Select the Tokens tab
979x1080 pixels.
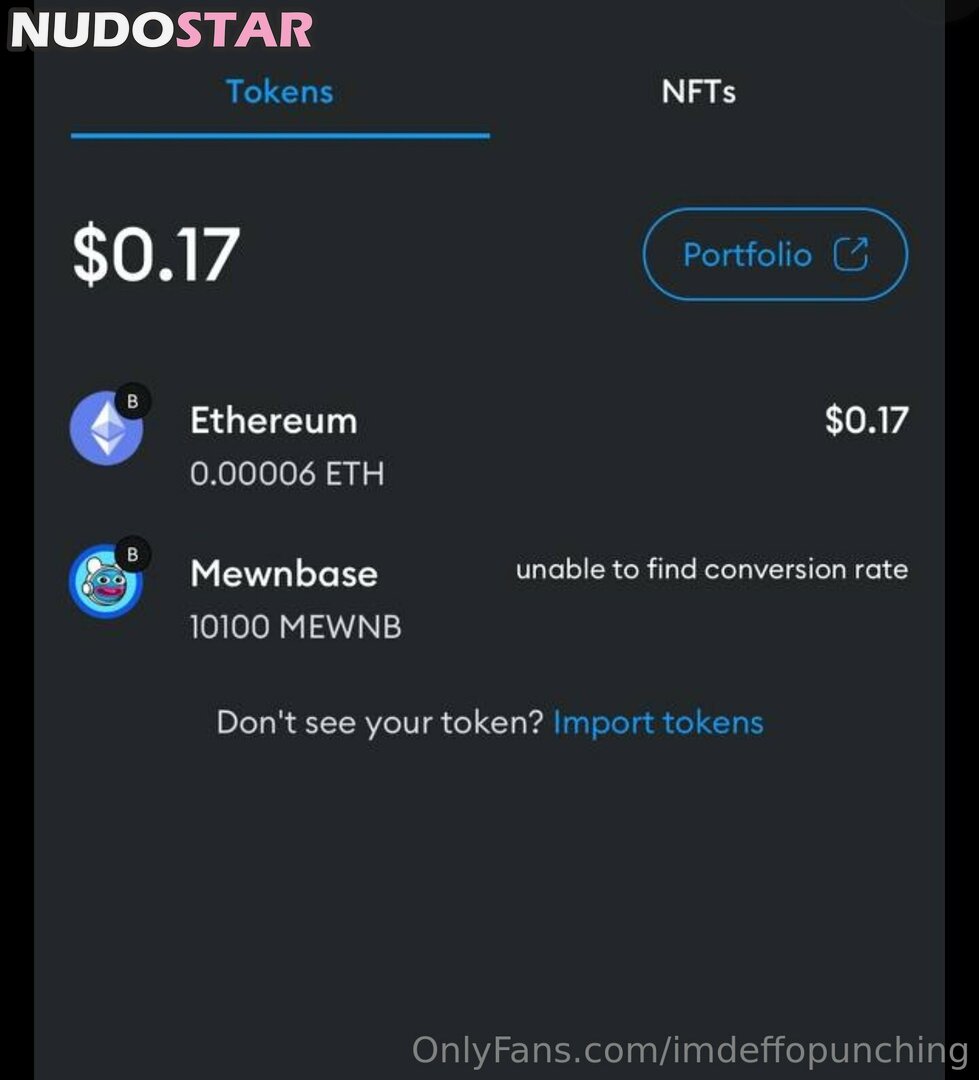point(279,92)
